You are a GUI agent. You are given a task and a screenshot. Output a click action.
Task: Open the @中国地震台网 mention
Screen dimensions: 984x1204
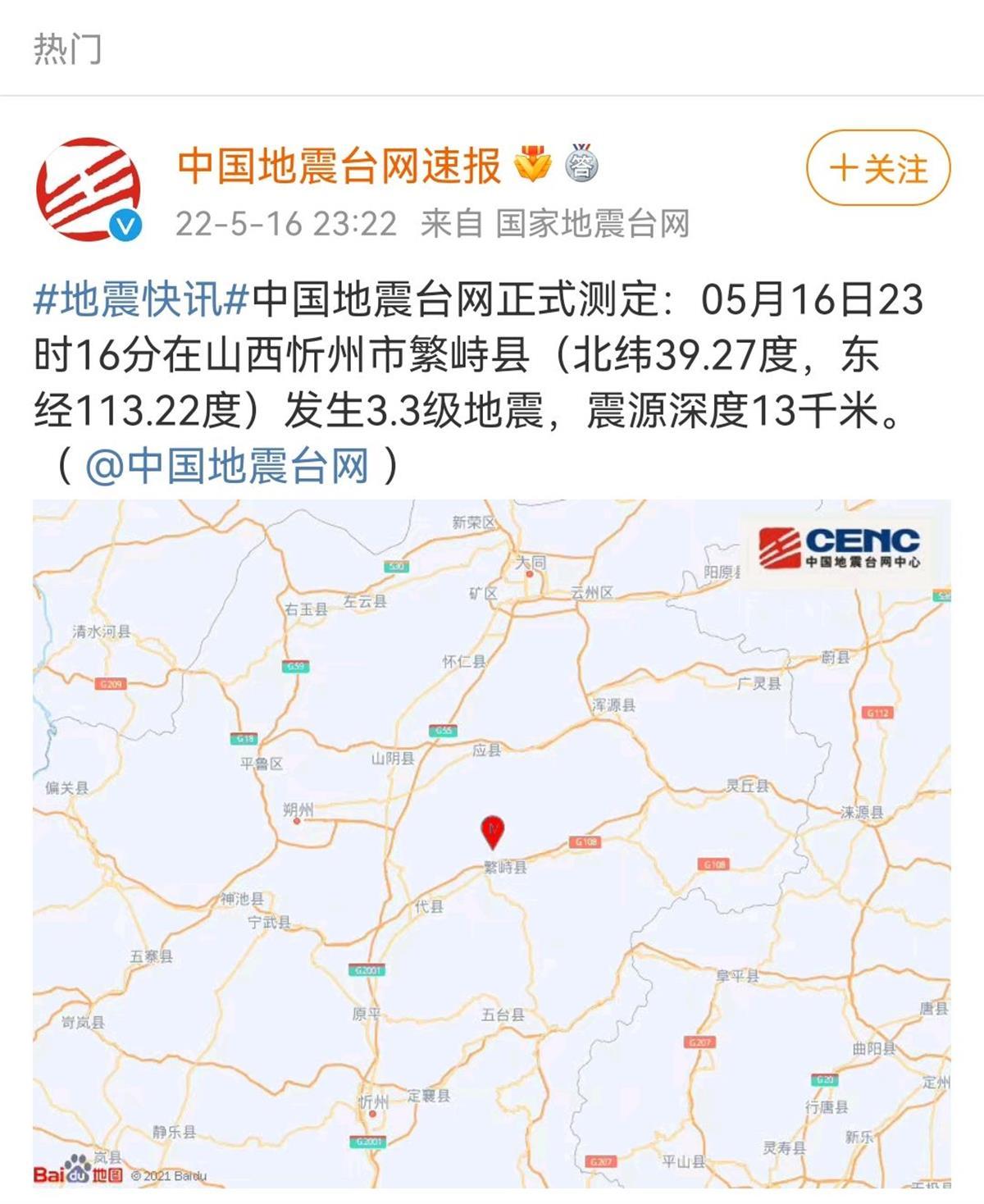[x=227, y=467]
